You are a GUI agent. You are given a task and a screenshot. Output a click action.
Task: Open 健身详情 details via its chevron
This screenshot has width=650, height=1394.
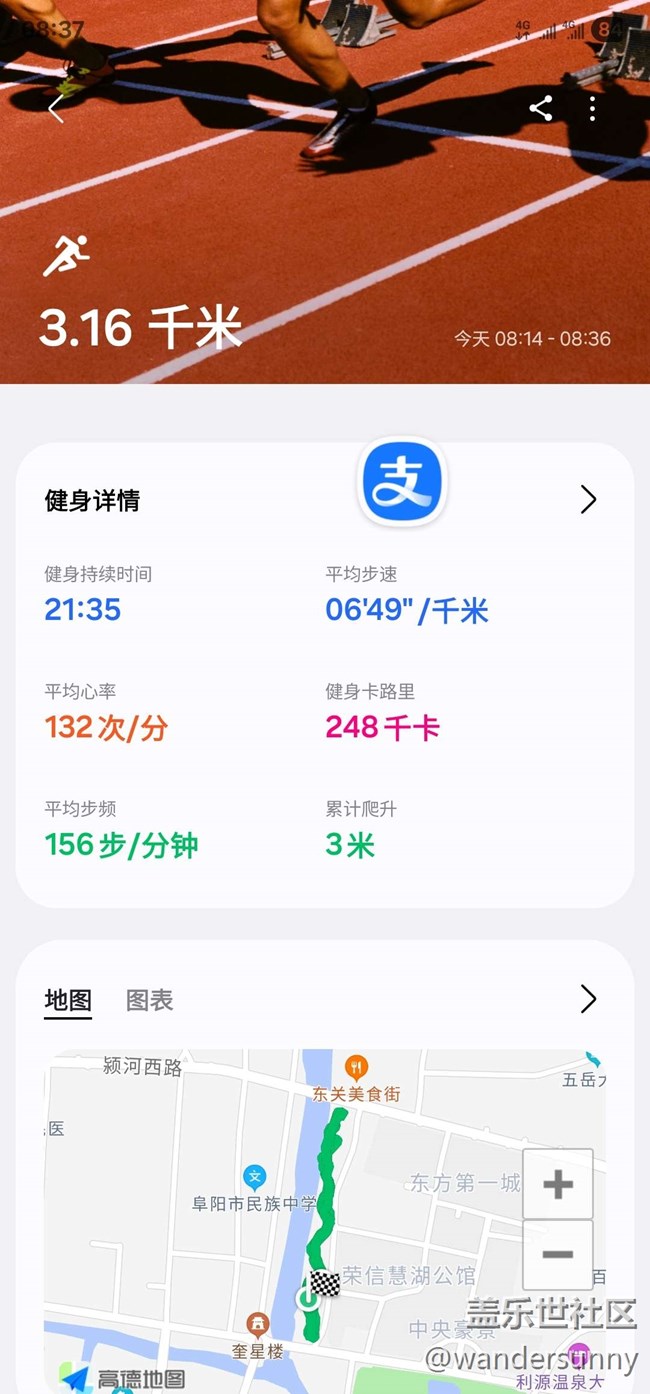(x=588, y=500)
